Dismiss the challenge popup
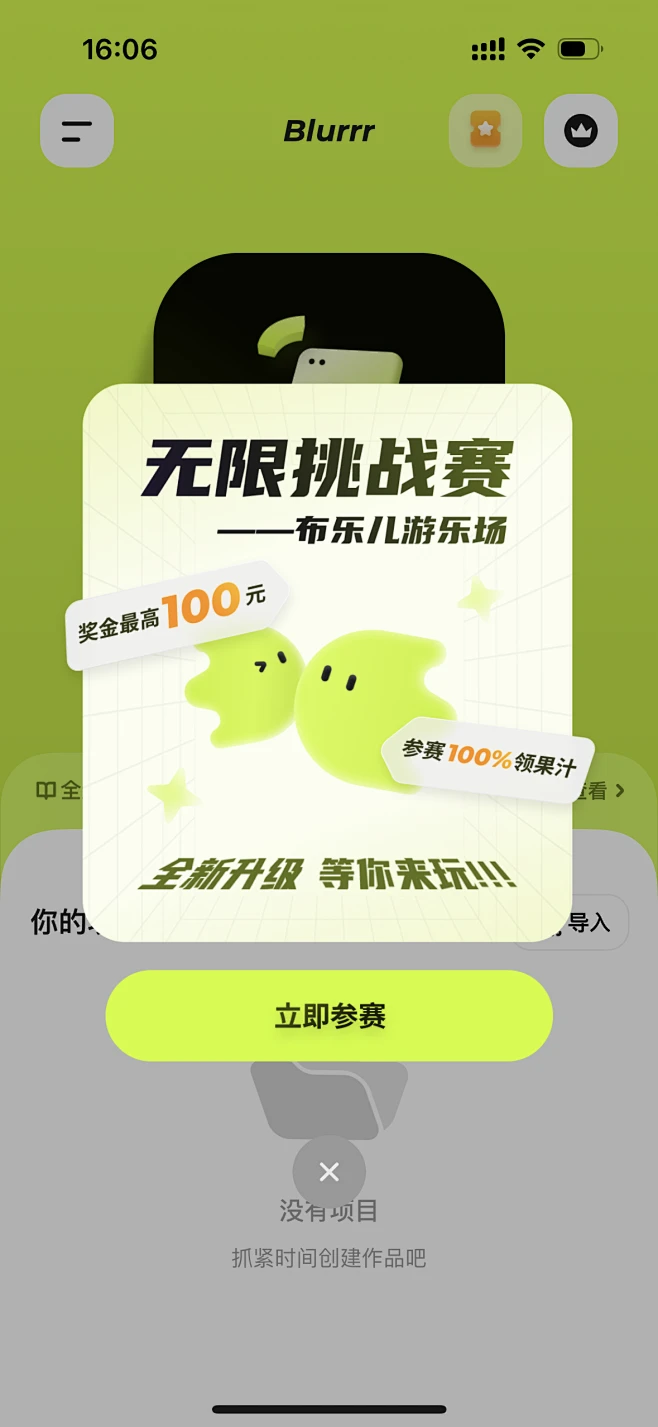 [329, 1172]
